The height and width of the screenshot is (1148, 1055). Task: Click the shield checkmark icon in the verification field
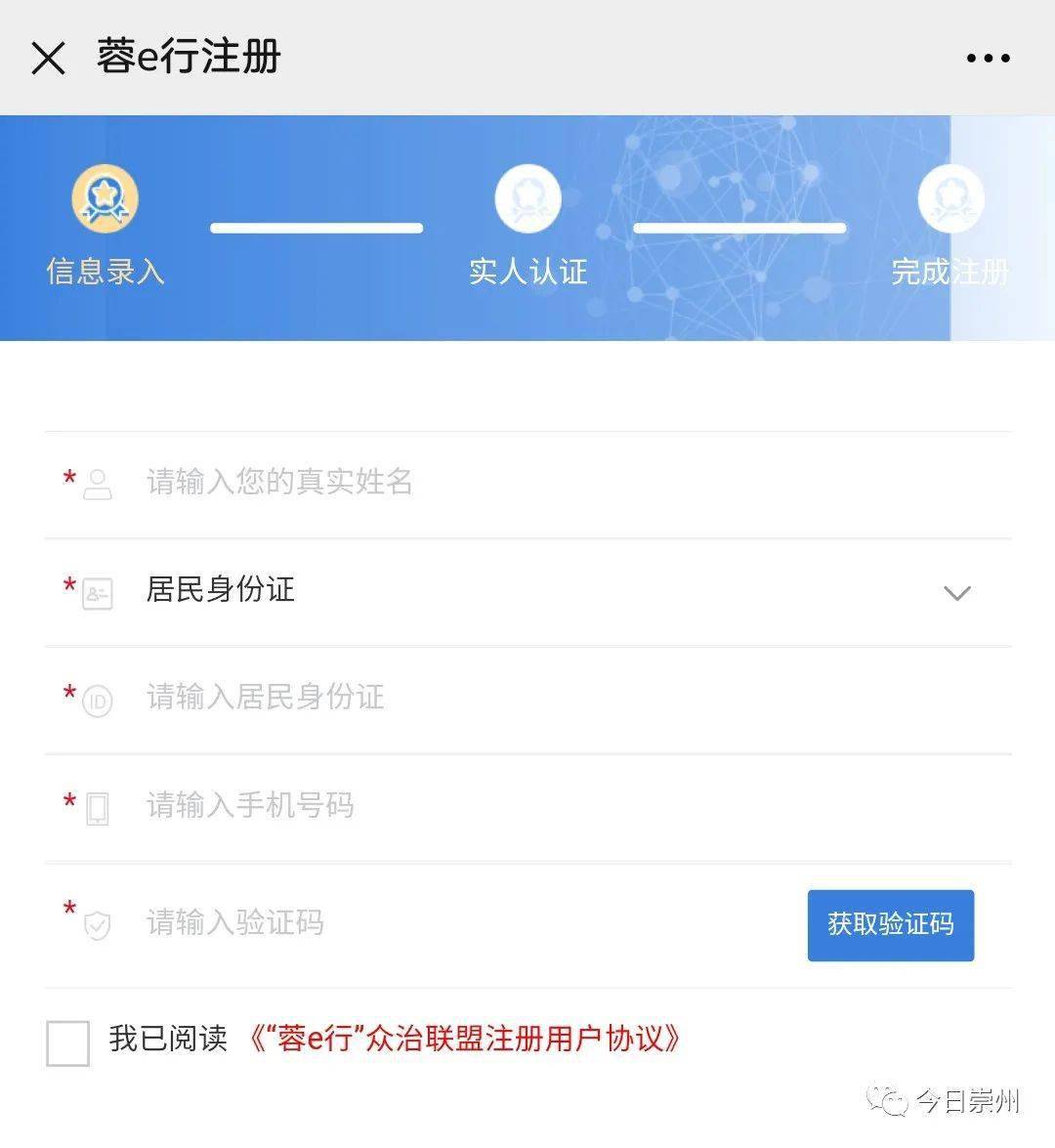(96, 923)
